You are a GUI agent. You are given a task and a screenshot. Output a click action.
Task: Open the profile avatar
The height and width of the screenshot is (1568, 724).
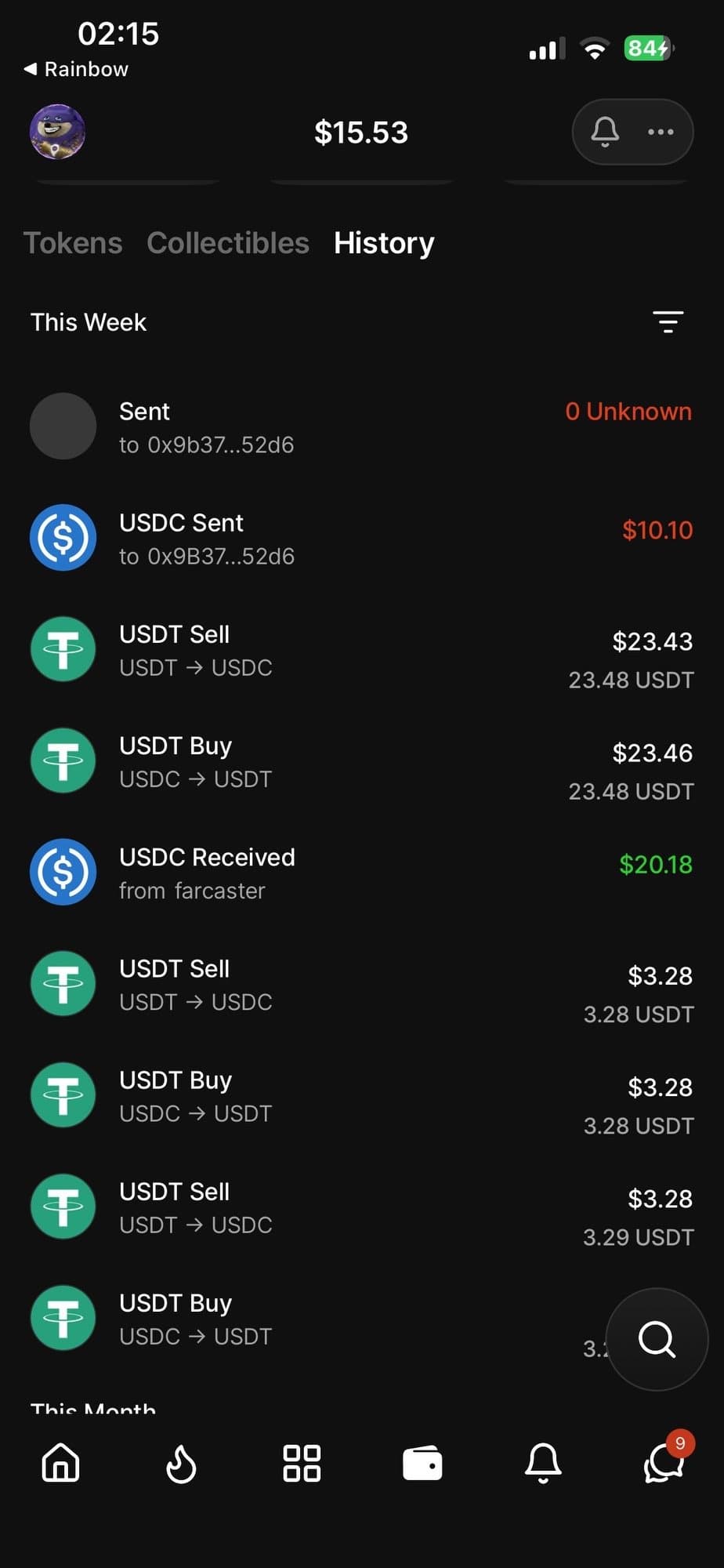(57, 132)
